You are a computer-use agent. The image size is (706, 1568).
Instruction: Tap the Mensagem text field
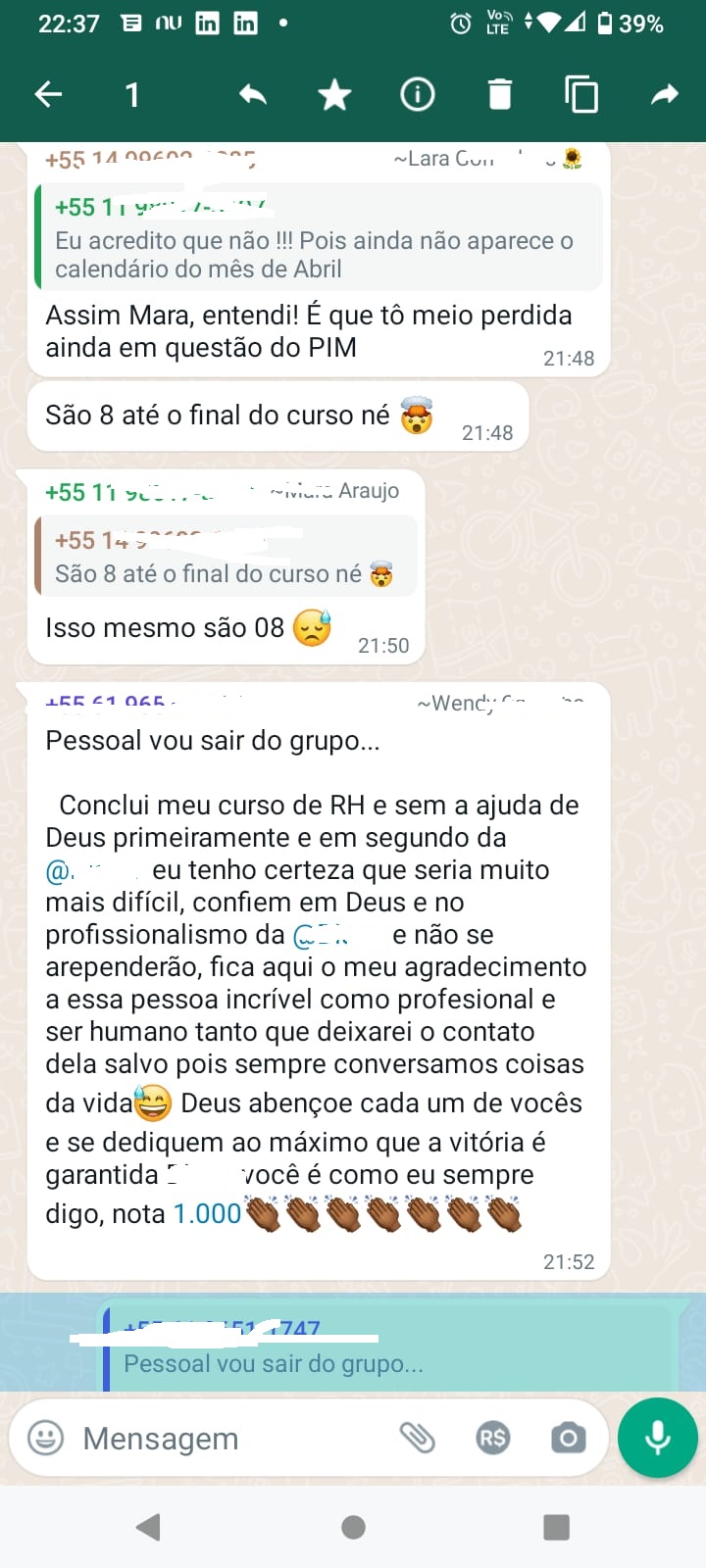click(226, 1438)
